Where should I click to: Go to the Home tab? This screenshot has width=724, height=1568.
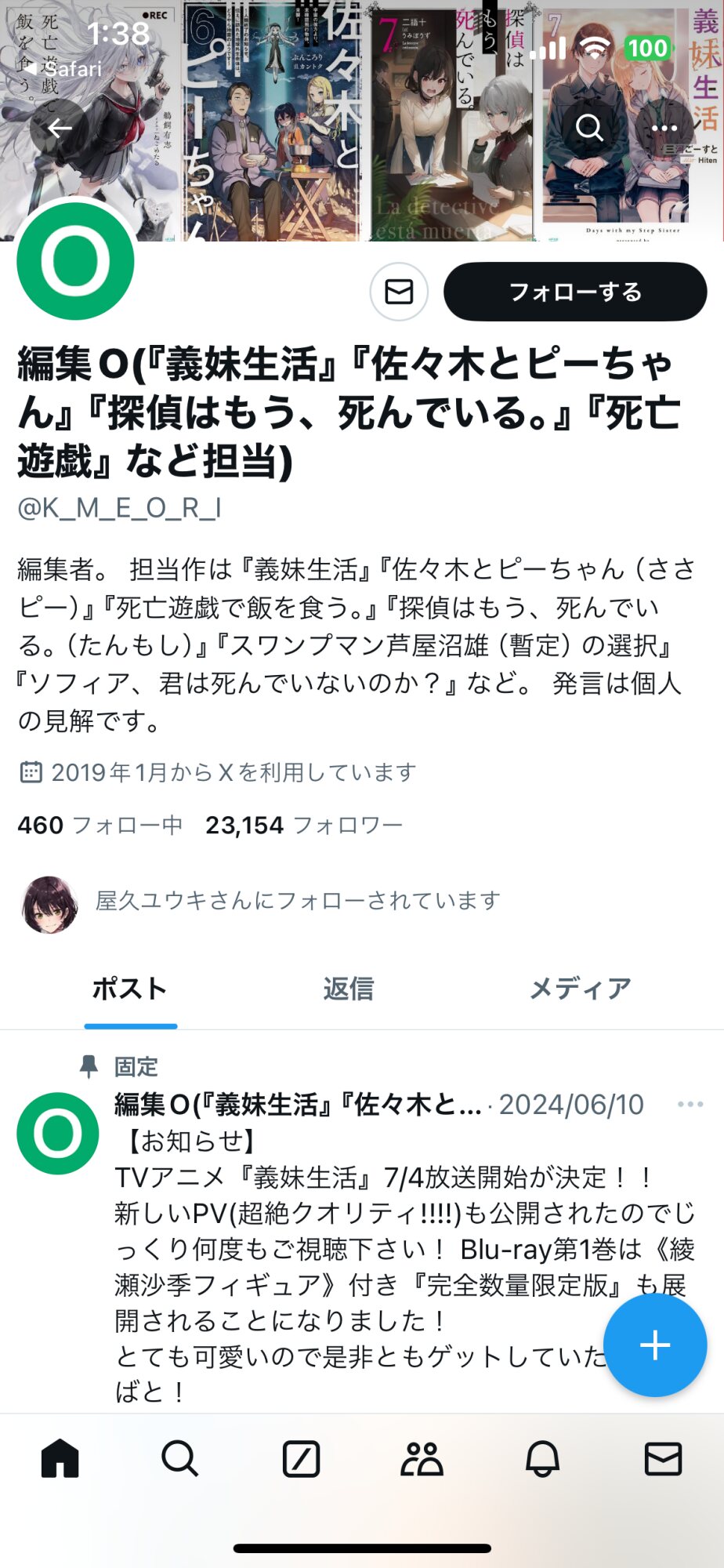pos(60,1459)
